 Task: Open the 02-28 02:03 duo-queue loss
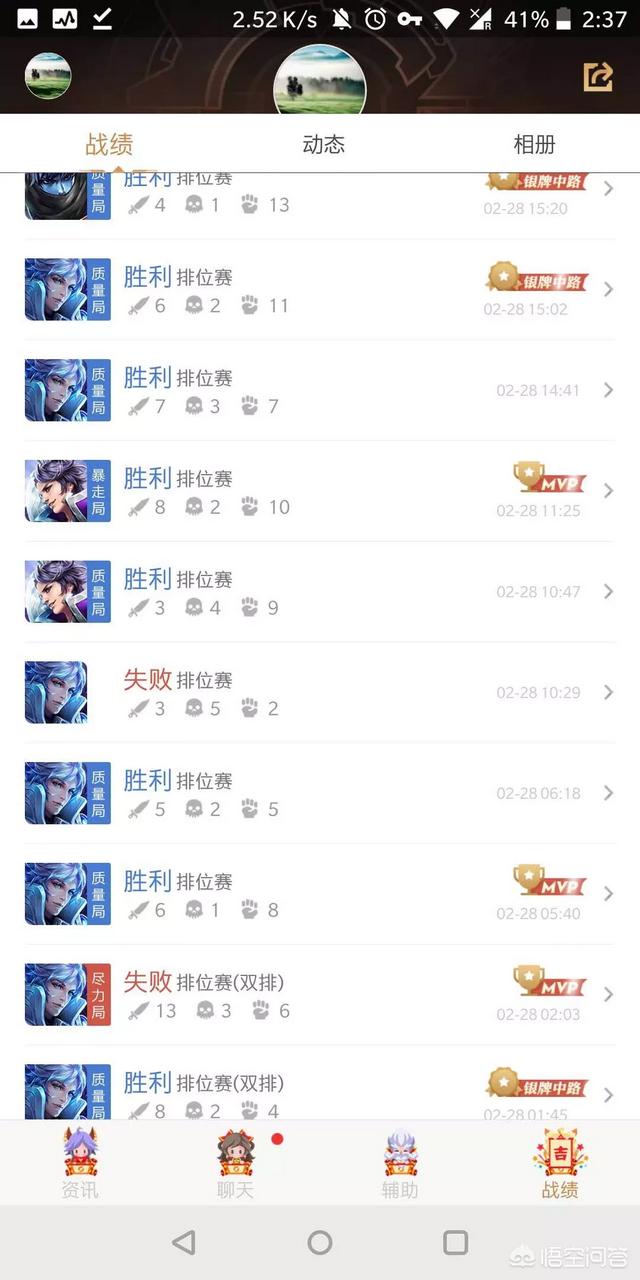(x=320, y=995)
